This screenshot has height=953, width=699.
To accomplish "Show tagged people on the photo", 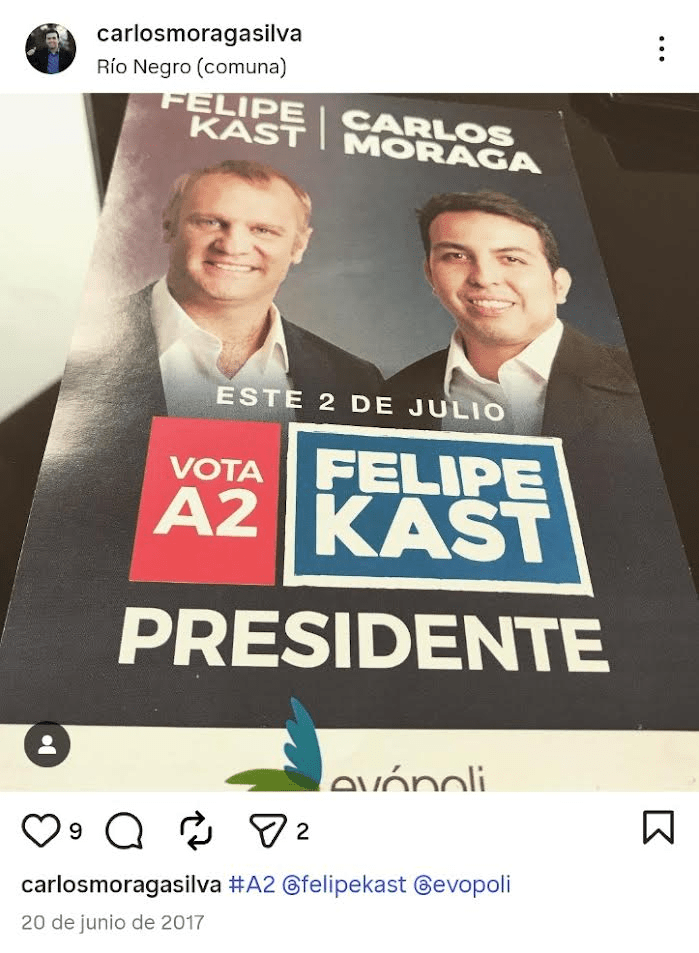I will 47,744.
